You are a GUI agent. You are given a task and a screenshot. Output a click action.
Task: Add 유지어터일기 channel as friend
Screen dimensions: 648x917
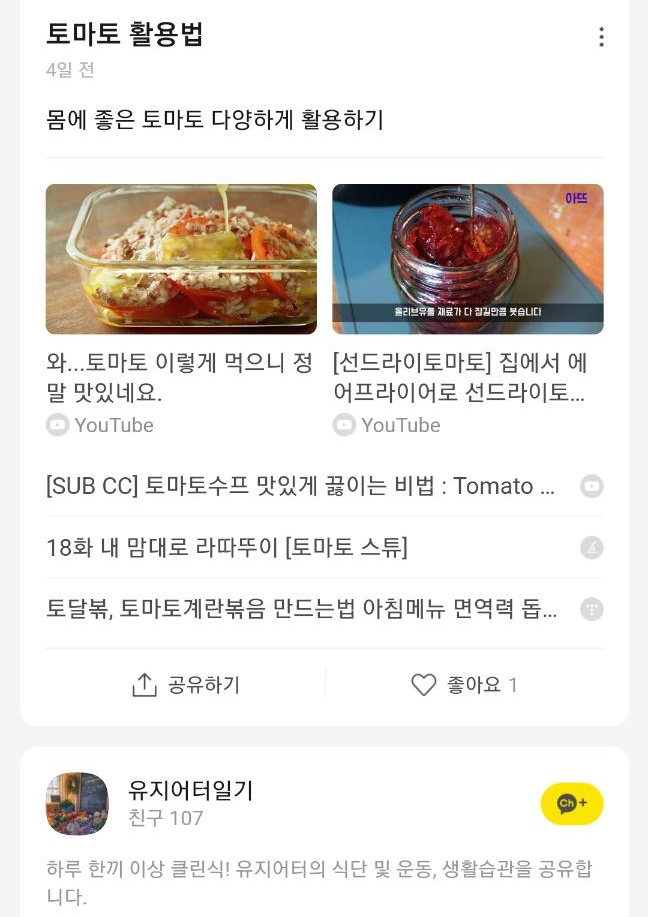click(571, 804)
